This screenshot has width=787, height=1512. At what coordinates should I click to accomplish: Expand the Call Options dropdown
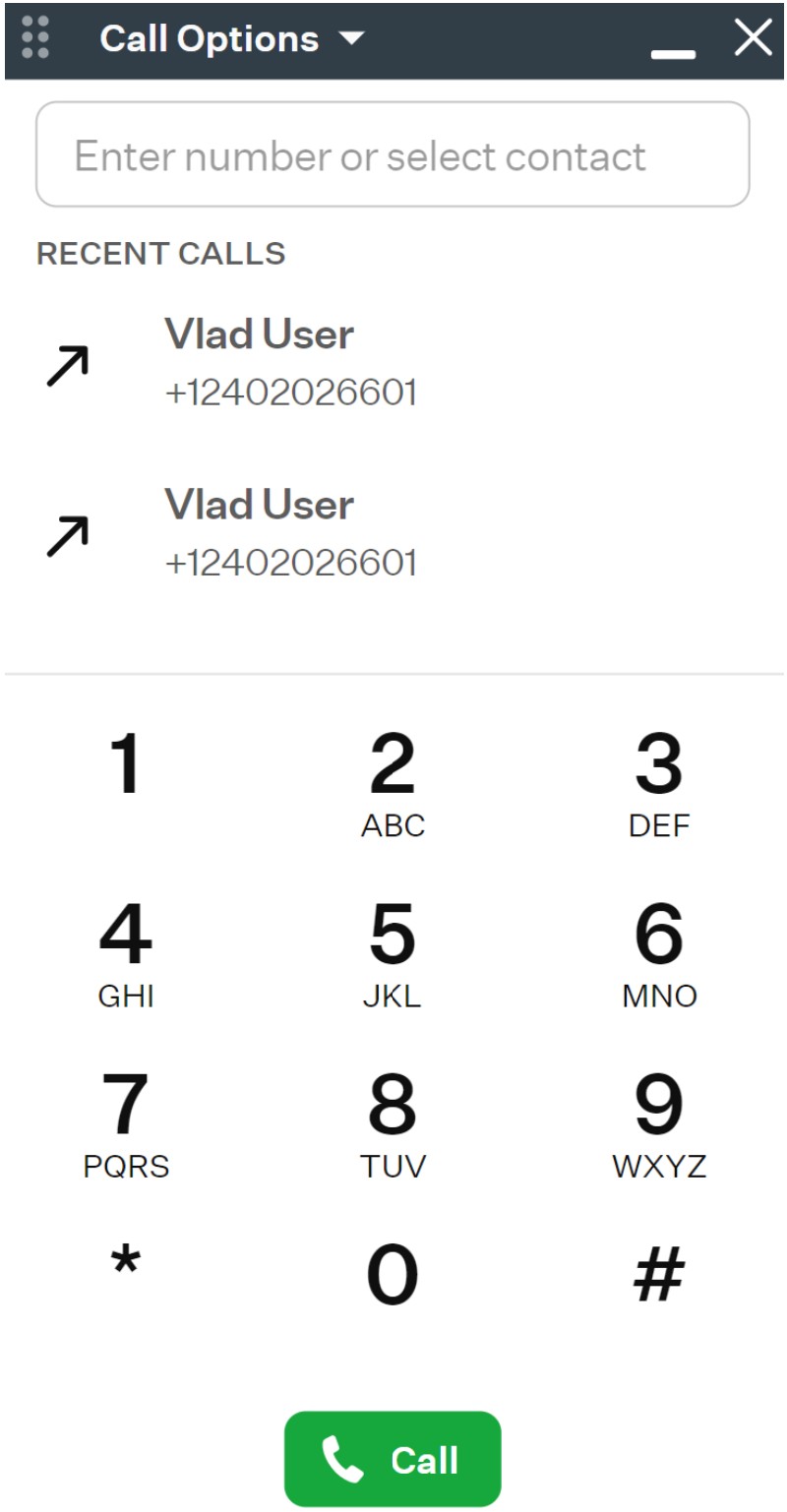(232, 39)
